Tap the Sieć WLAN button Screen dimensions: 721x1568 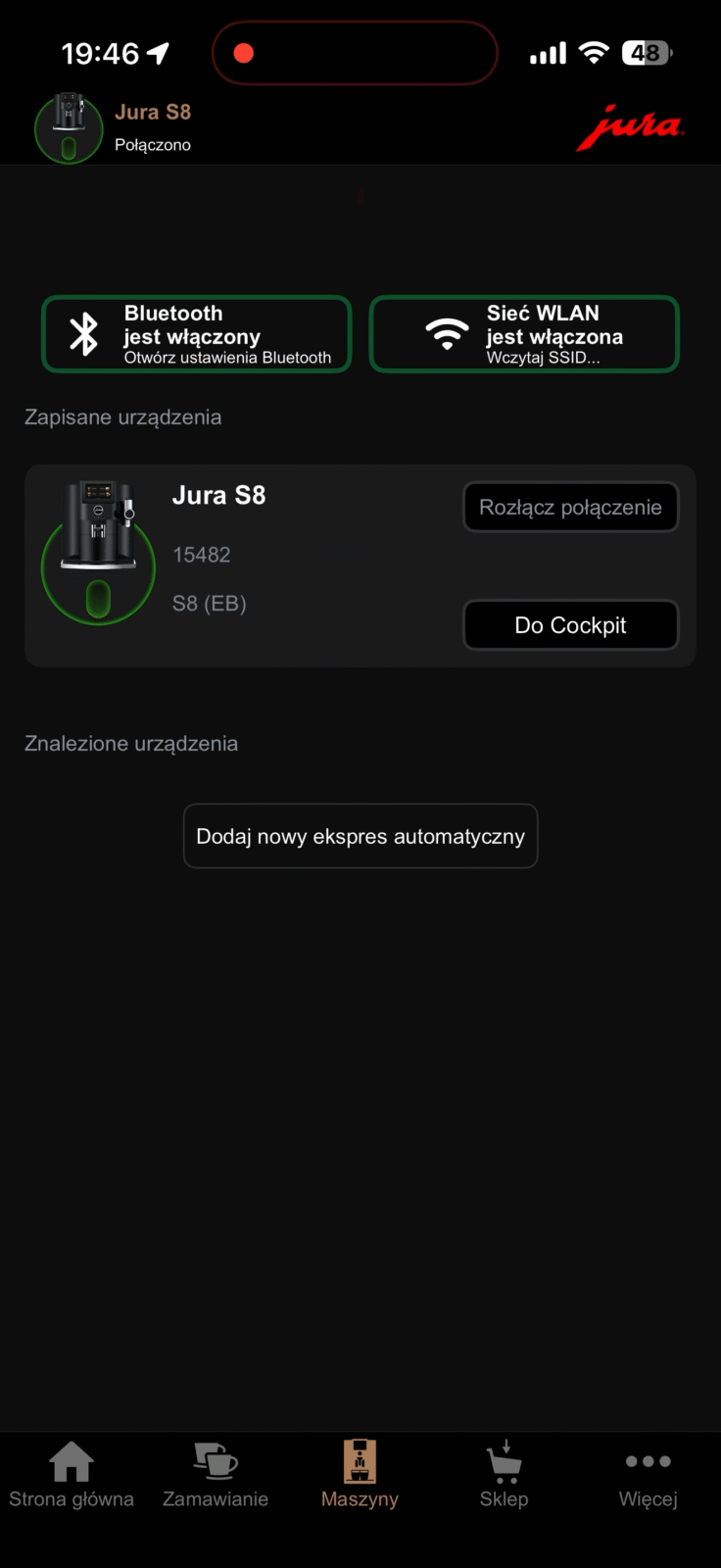coord(524,334)
